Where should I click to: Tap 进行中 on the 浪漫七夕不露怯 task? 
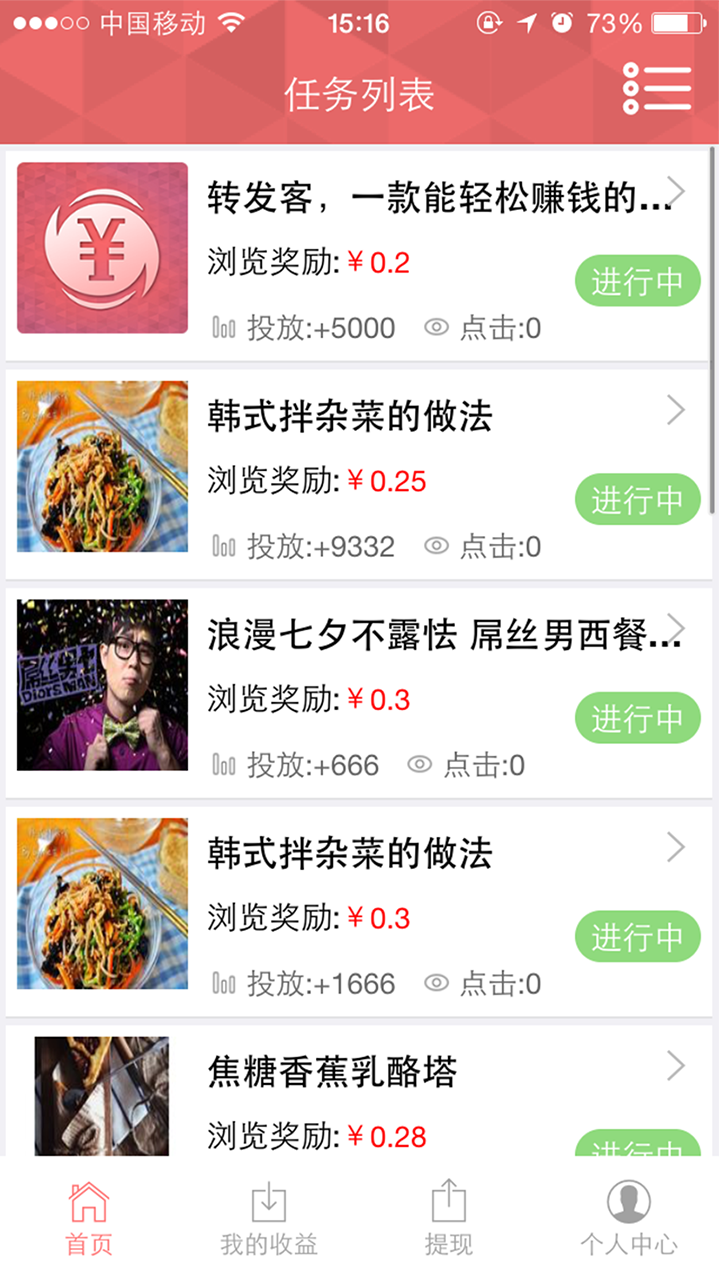click(x=637, y=718)
